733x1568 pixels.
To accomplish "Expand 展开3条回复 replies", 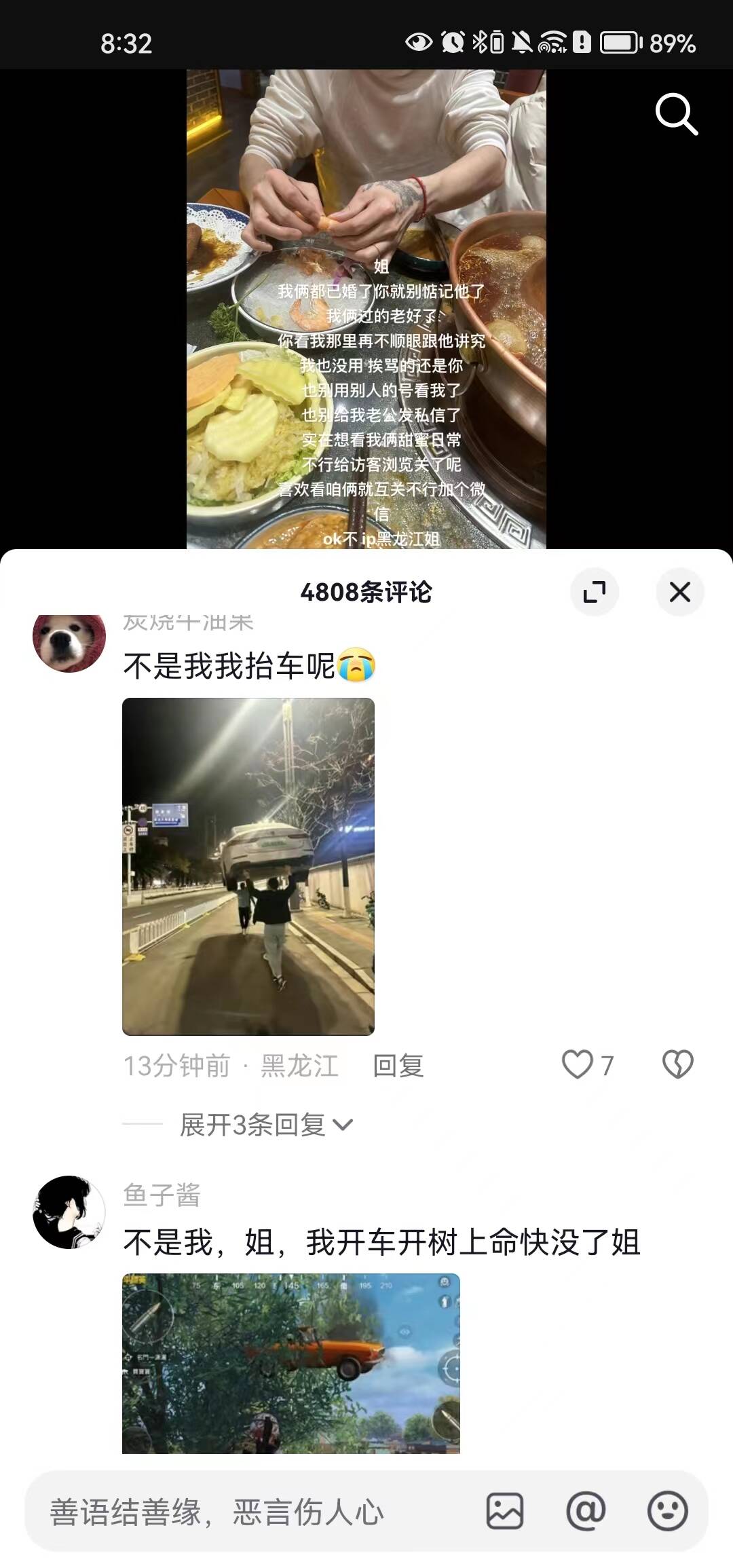I will pos(266,1125).
